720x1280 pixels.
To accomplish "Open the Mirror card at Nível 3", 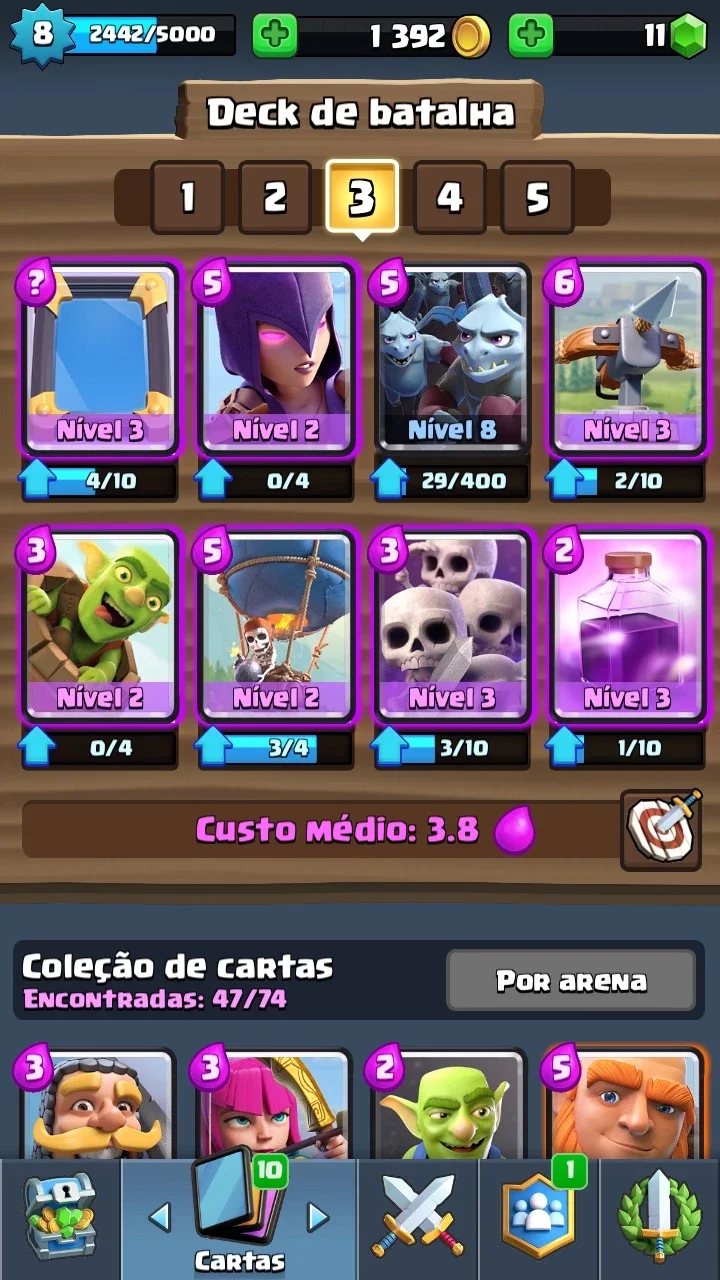I will pyautogui.click(x=99, y=360).
